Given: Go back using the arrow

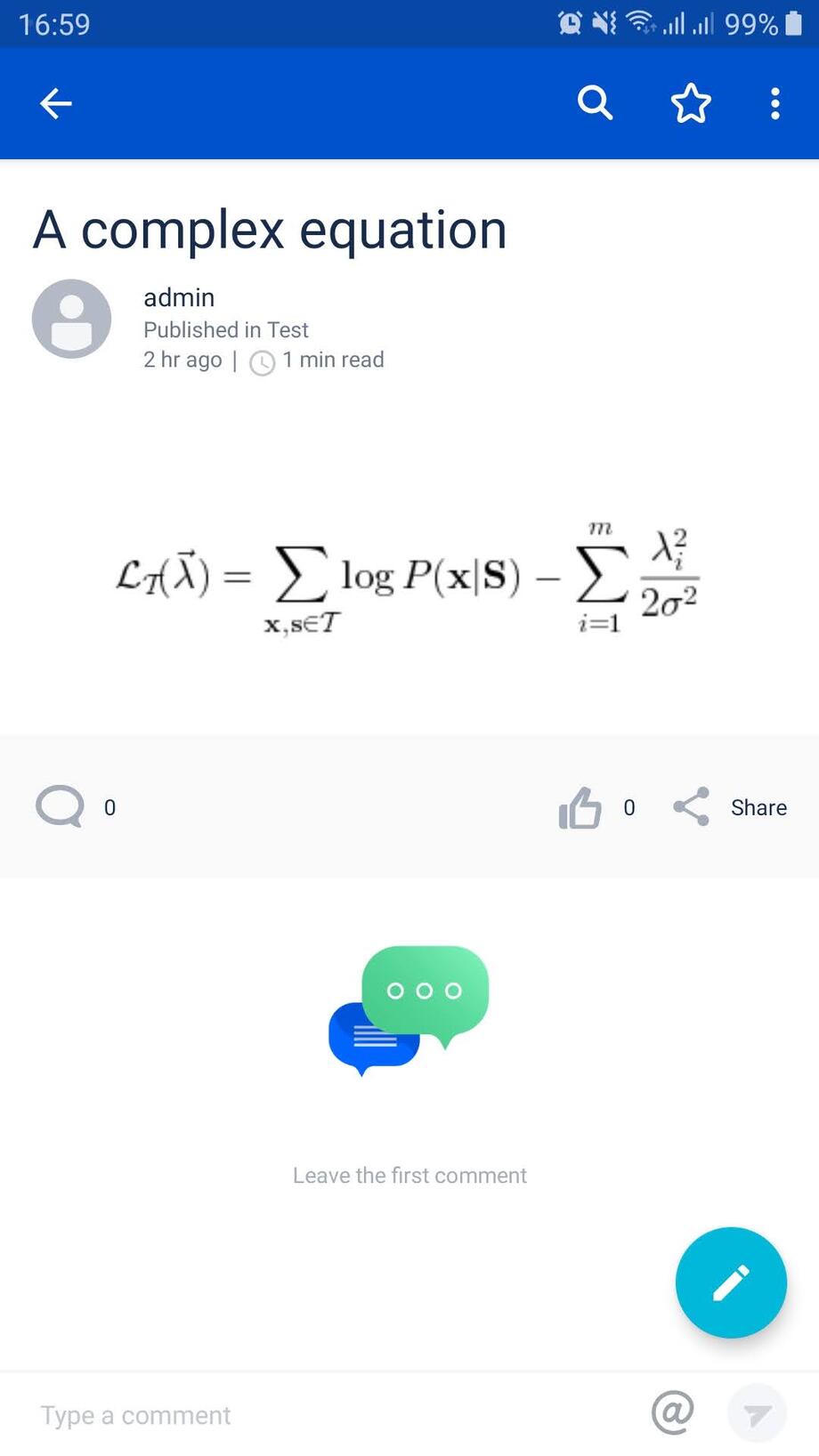Looking at the screenshot, I should click(x=55, y=104).
